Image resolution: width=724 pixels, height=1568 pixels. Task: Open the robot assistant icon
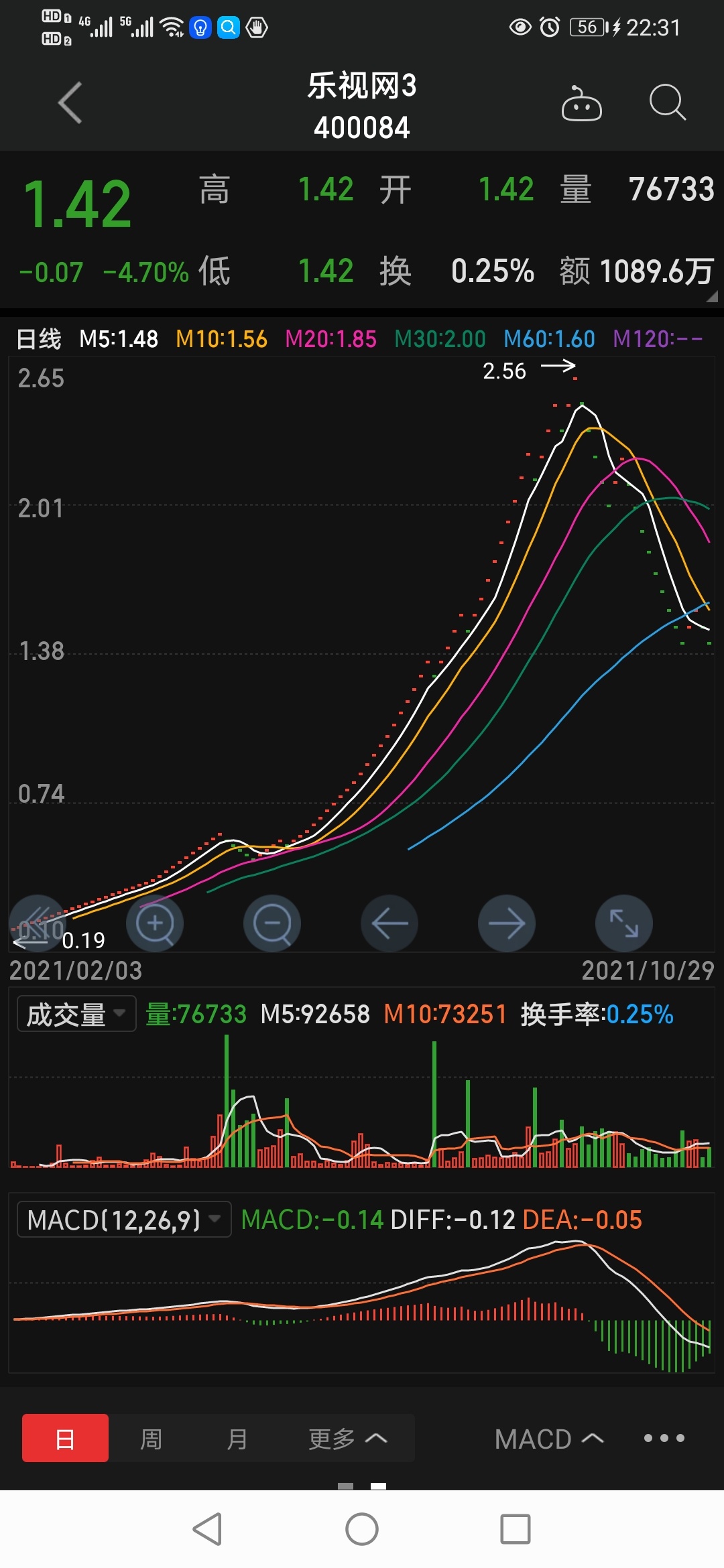pos(581,103)
